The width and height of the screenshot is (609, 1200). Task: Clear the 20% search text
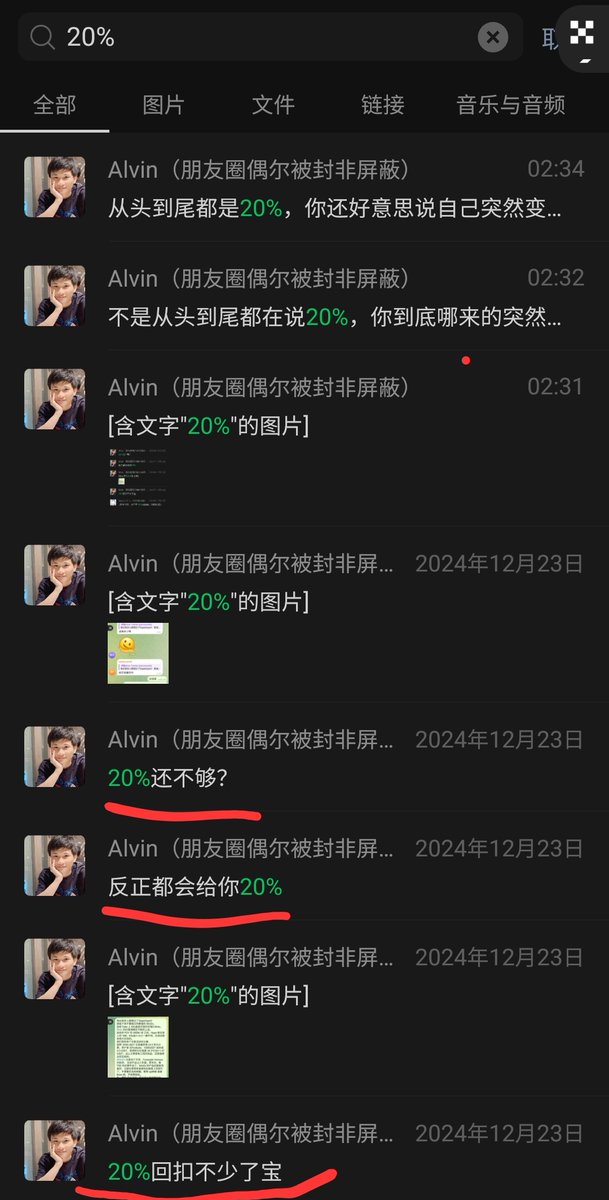click(x=492, y=38)
